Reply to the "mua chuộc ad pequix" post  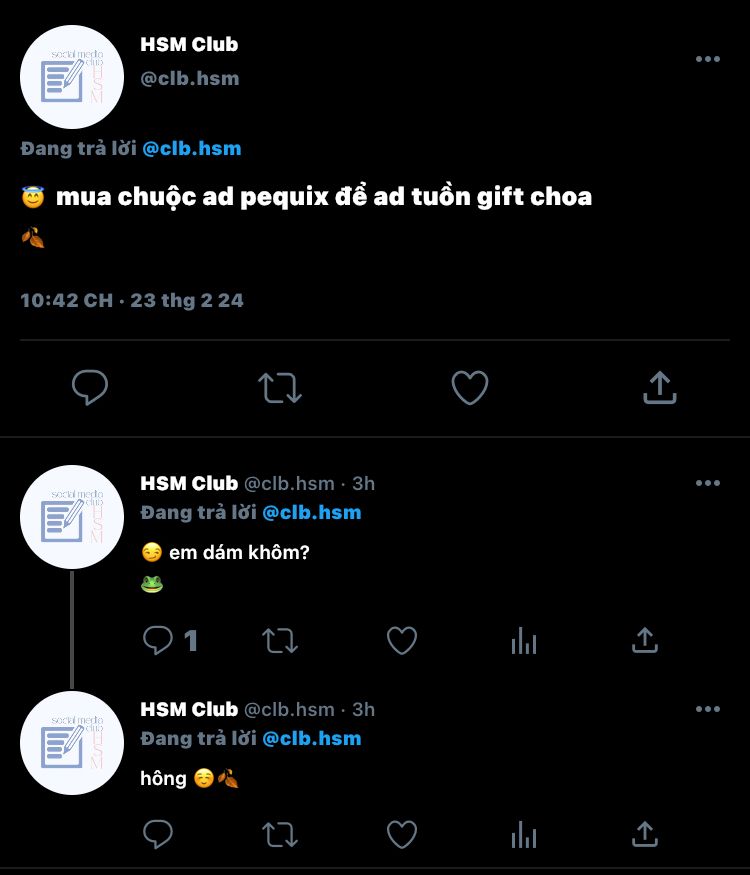pyautogui.click(x=90, y=387)
